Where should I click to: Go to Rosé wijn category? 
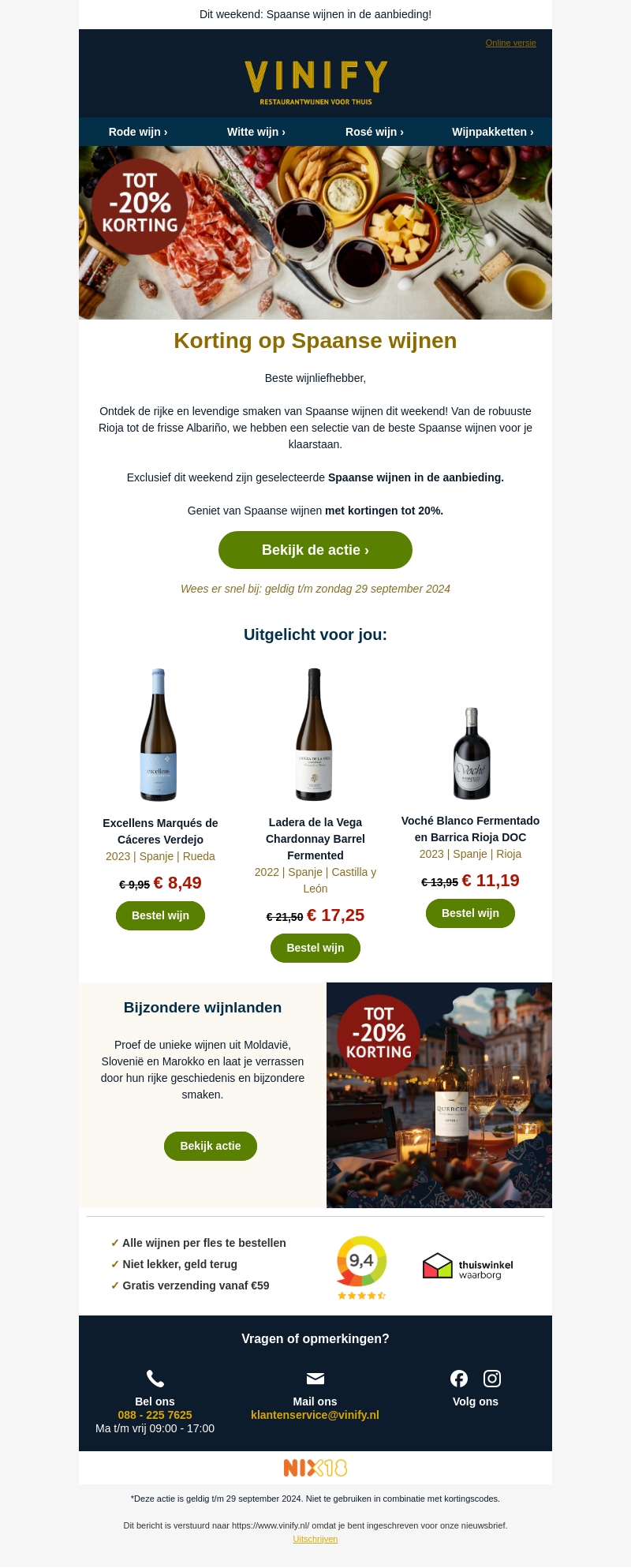click(x=375, y=132)
